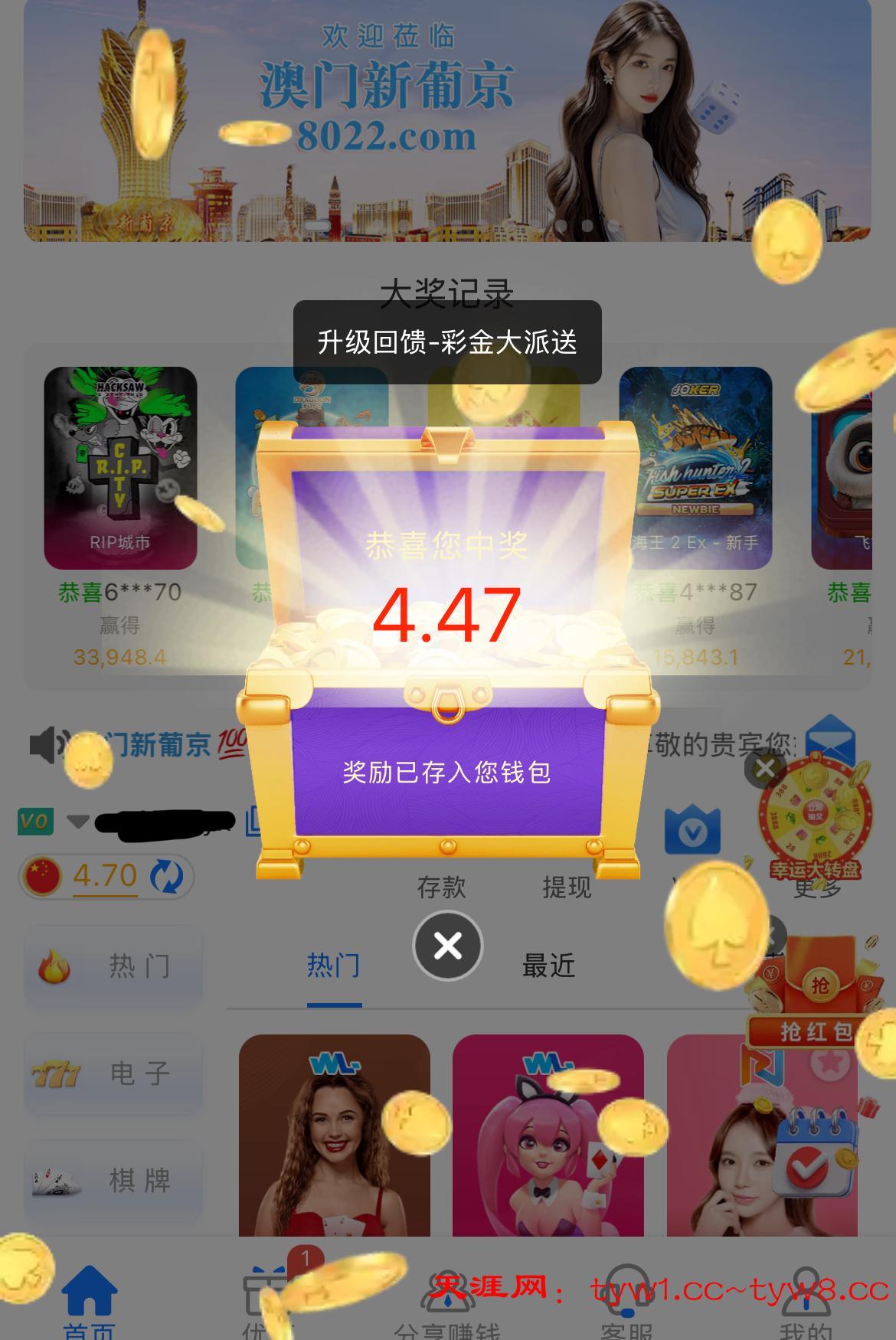Dismiss the lucky wheel floating widget
The height and width of the screenshot is (1340, 896).
coord(765,768)
